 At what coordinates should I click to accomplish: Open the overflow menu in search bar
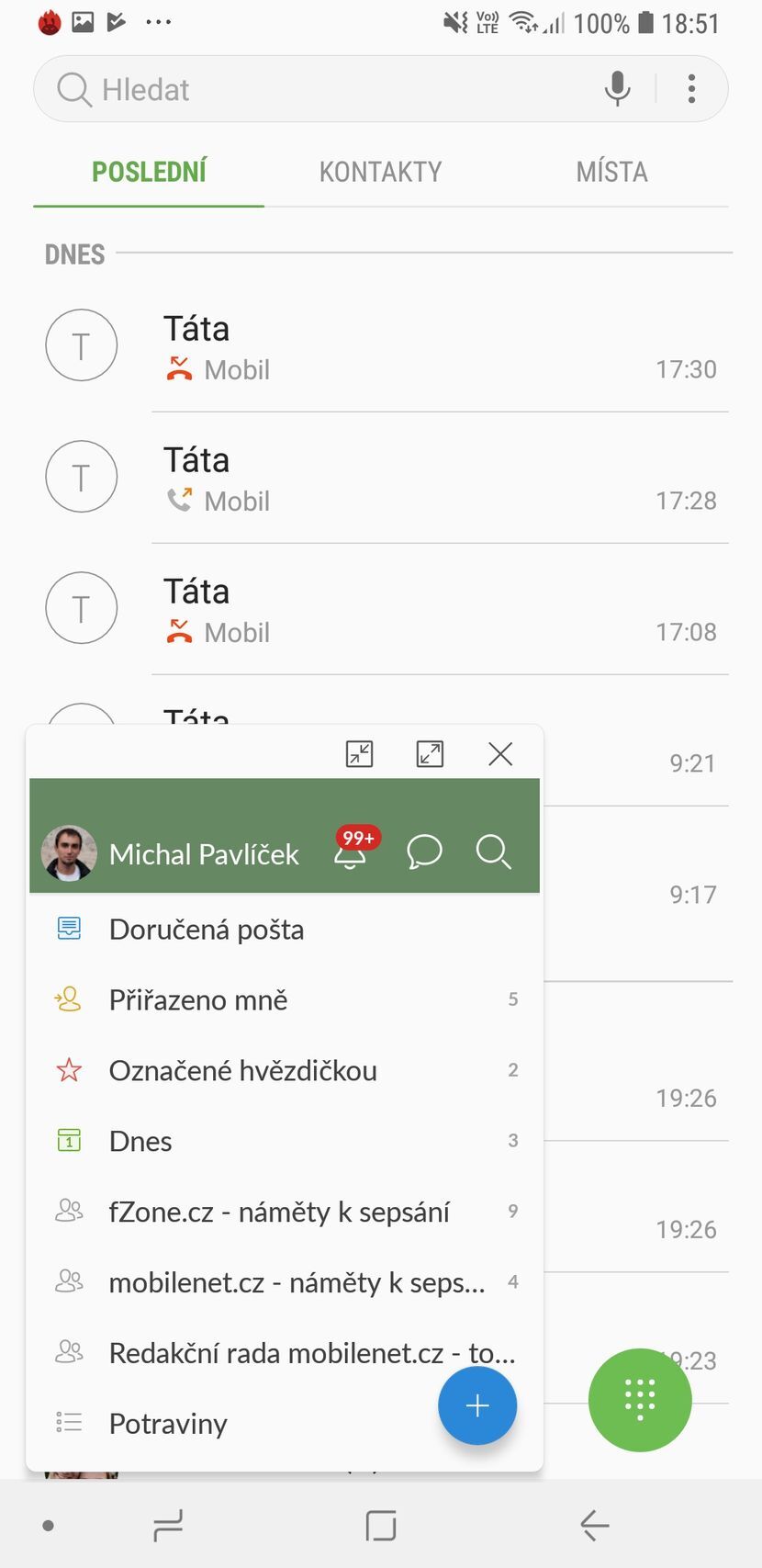click(691, 89)
